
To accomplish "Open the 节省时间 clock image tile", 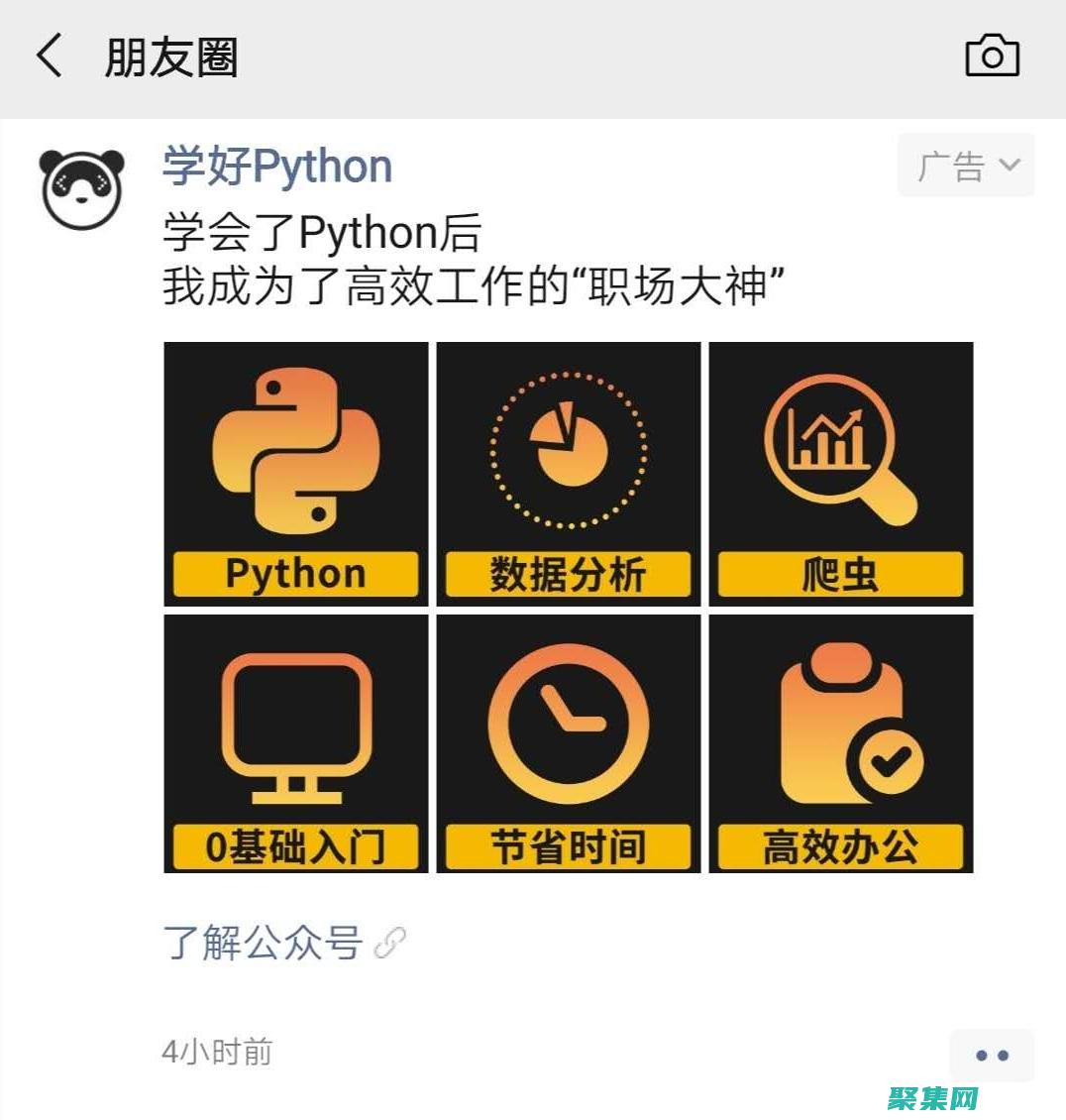I will point(567,744).
